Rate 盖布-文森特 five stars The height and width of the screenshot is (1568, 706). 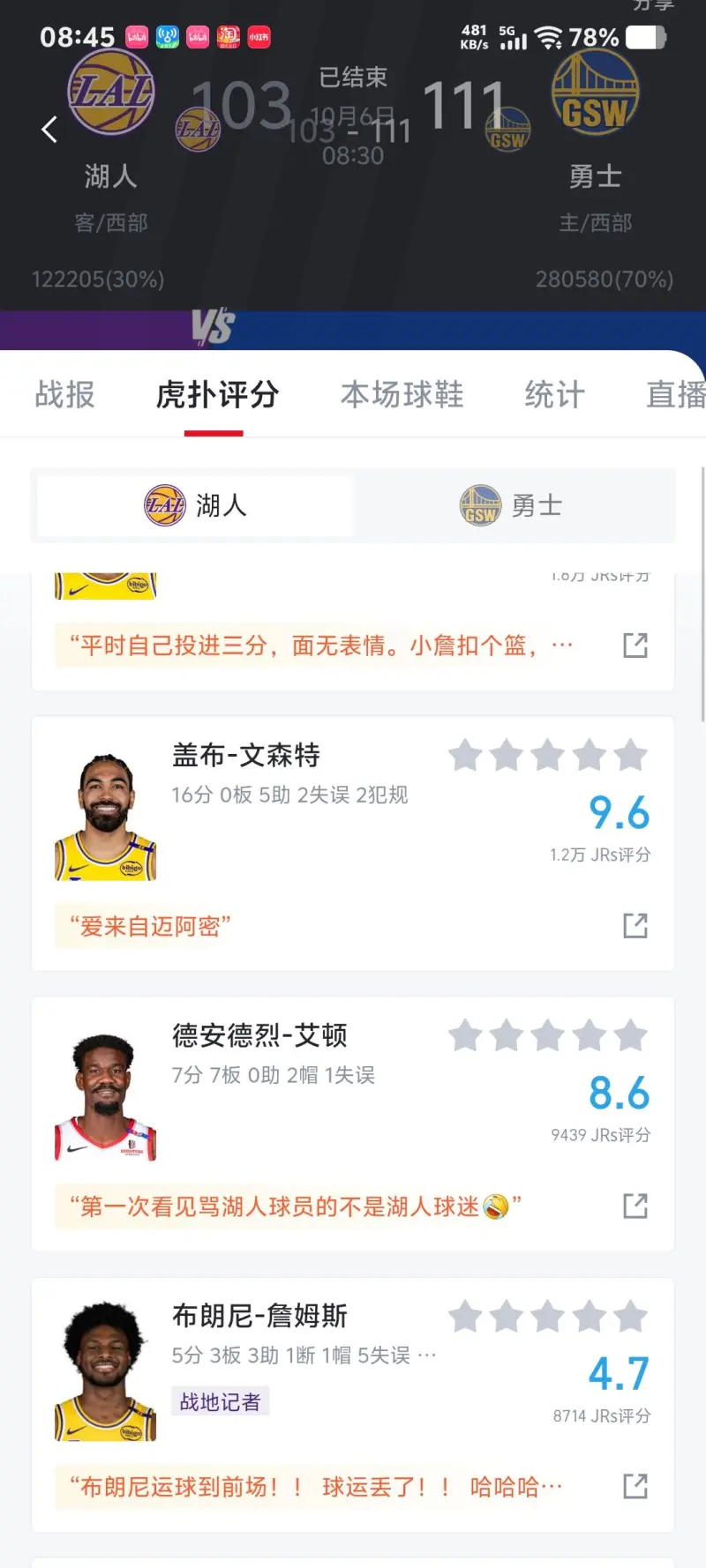(x=630, y=756)
